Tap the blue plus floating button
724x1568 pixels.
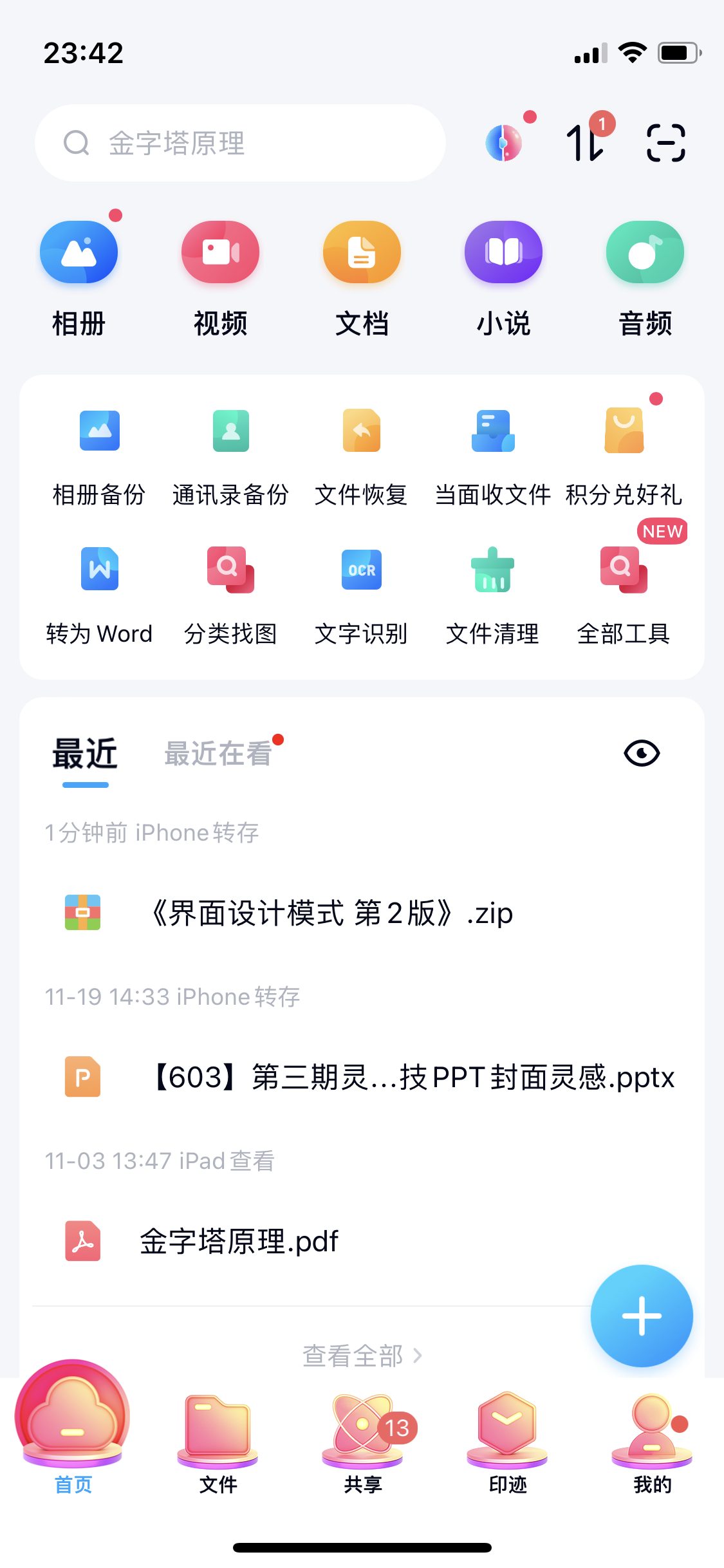click(x=642, y=1316)
